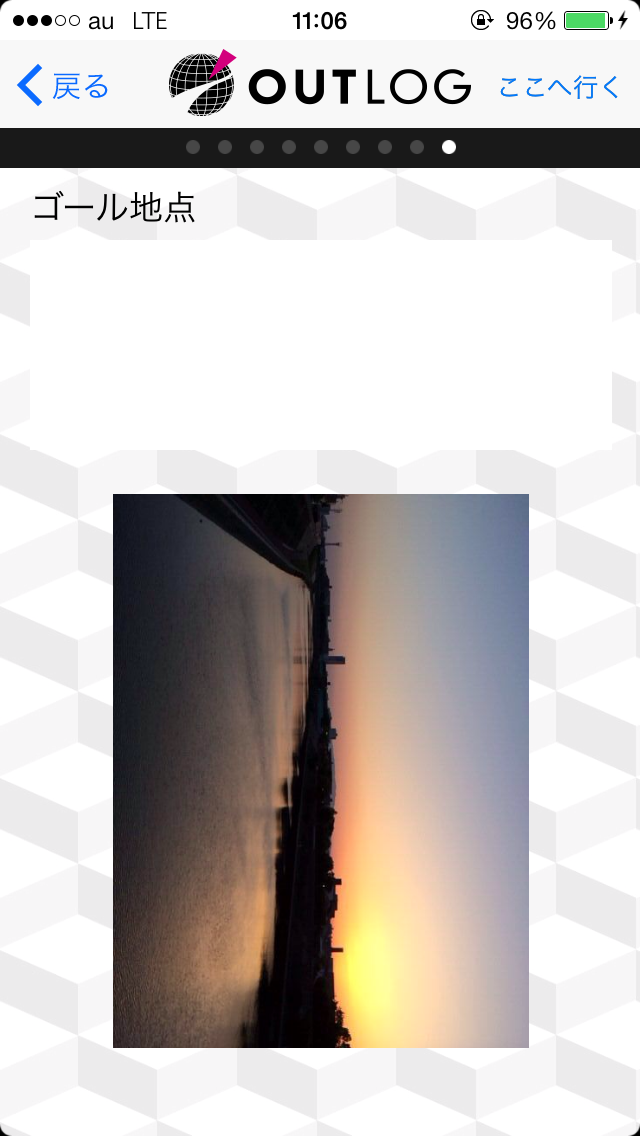
Task: Go back with the 戻る button
Action: point(63,86)
